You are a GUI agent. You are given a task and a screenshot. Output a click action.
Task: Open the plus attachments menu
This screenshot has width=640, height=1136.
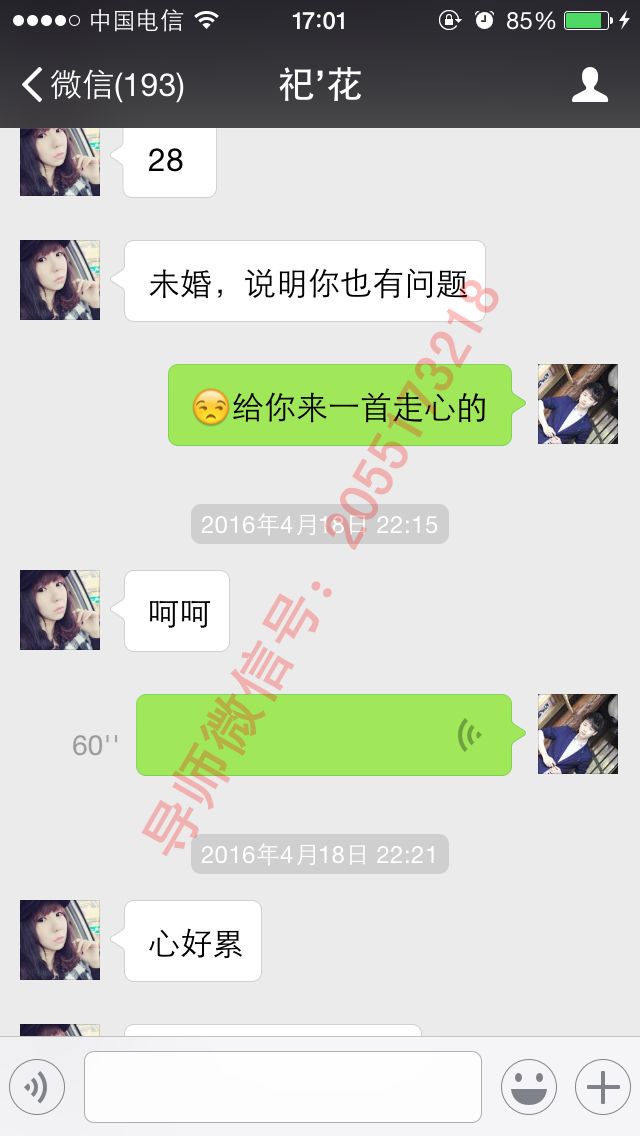click(602, 1087)
